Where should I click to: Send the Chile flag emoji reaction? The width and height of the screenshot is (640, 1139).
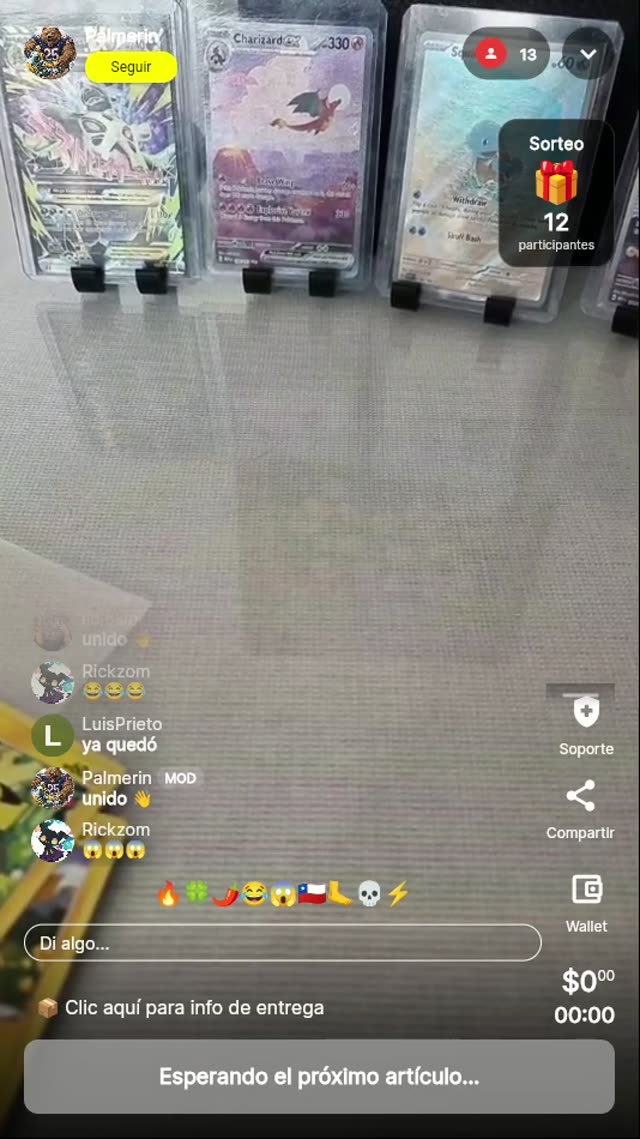tap(312, 894)
